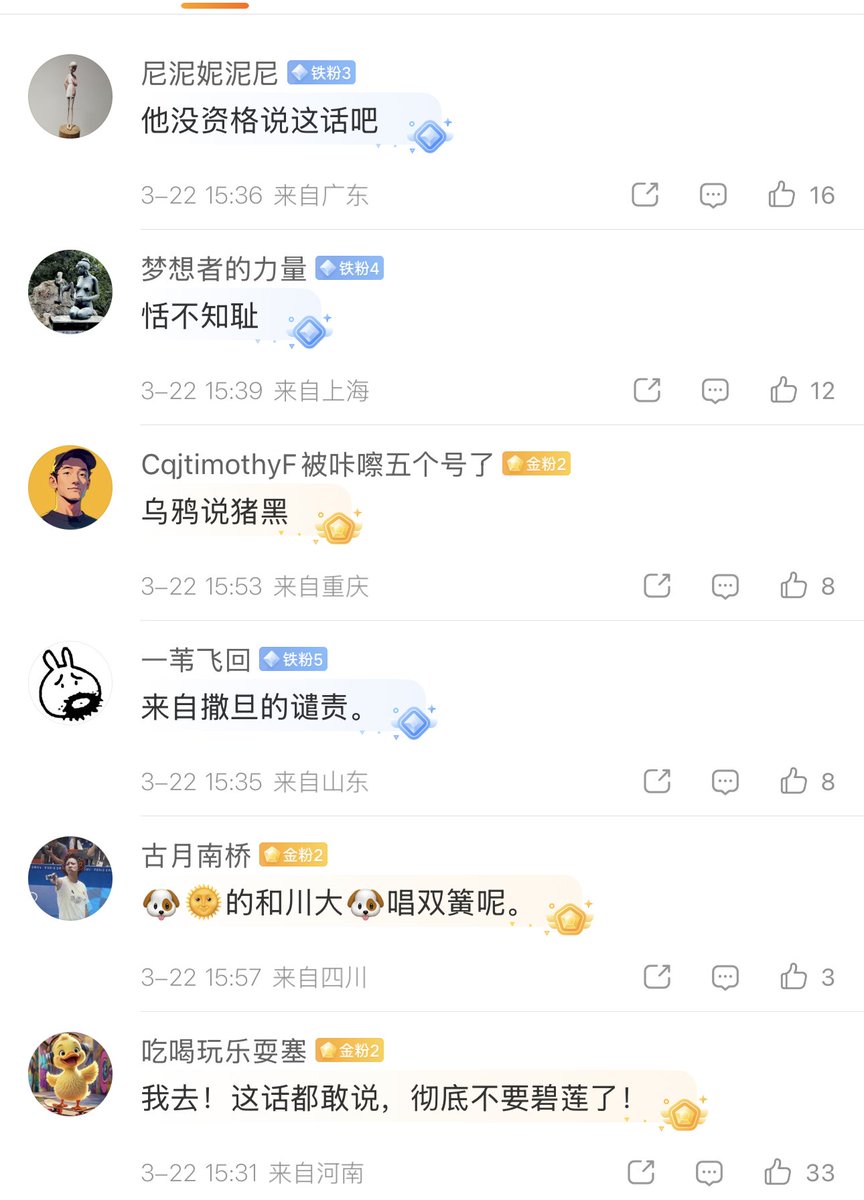
Task: Reply to 尼泥妮泥尼's comment
Action: (x=713, y=195)
